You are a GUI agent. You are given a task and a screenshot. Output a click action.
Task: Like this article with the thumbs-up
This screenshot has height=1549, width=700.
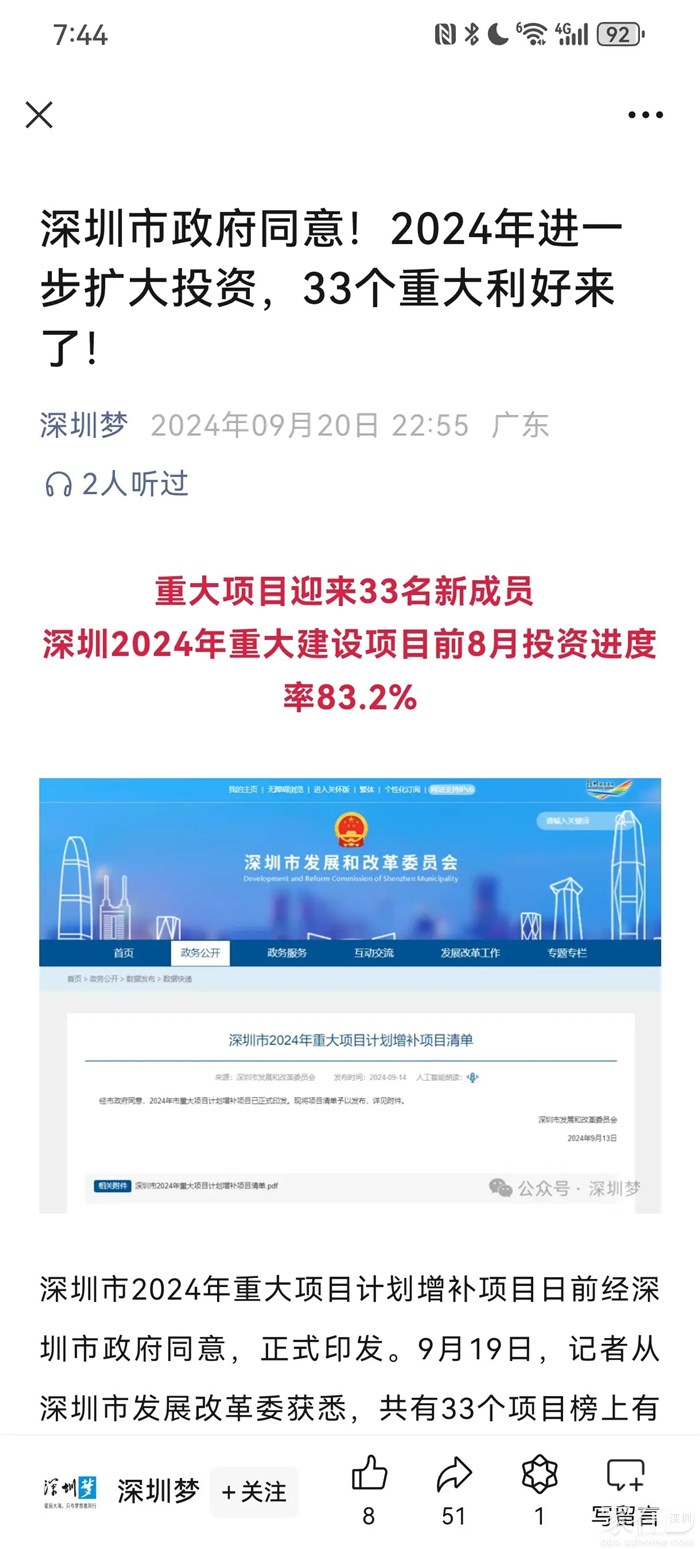[369, 1475]
